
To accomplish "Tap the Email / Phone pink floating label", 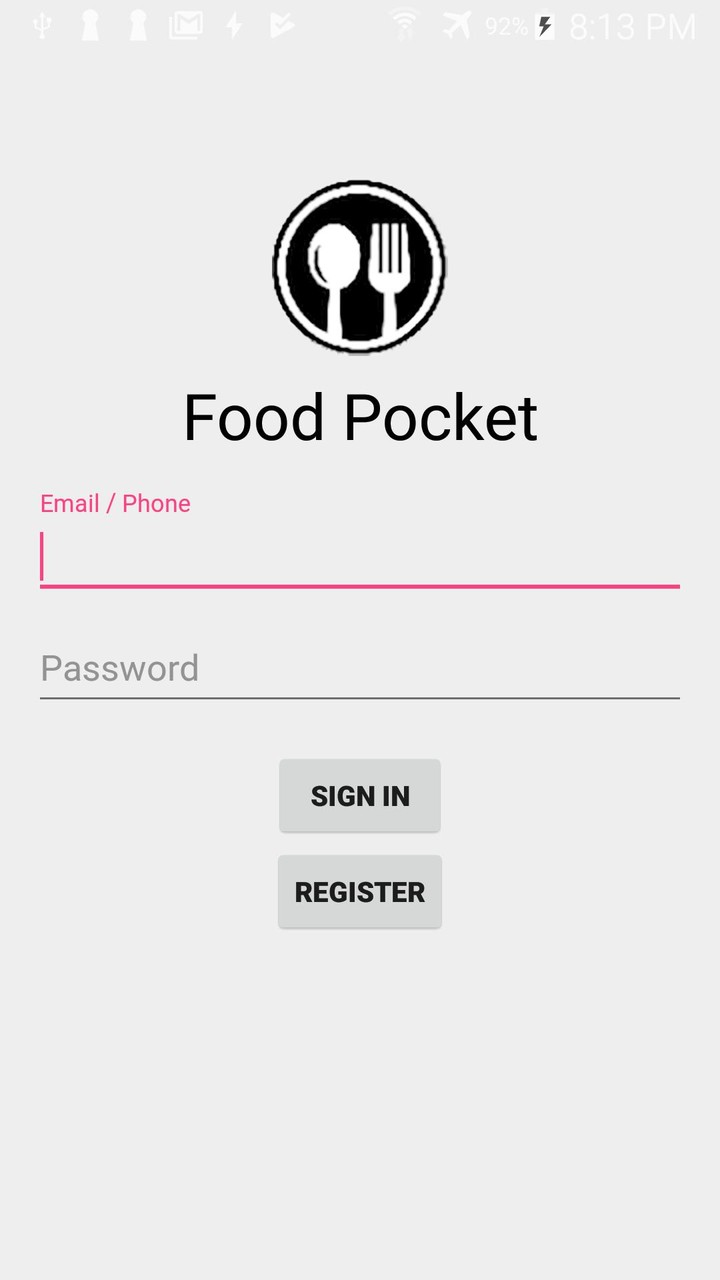I will point(114,503).
